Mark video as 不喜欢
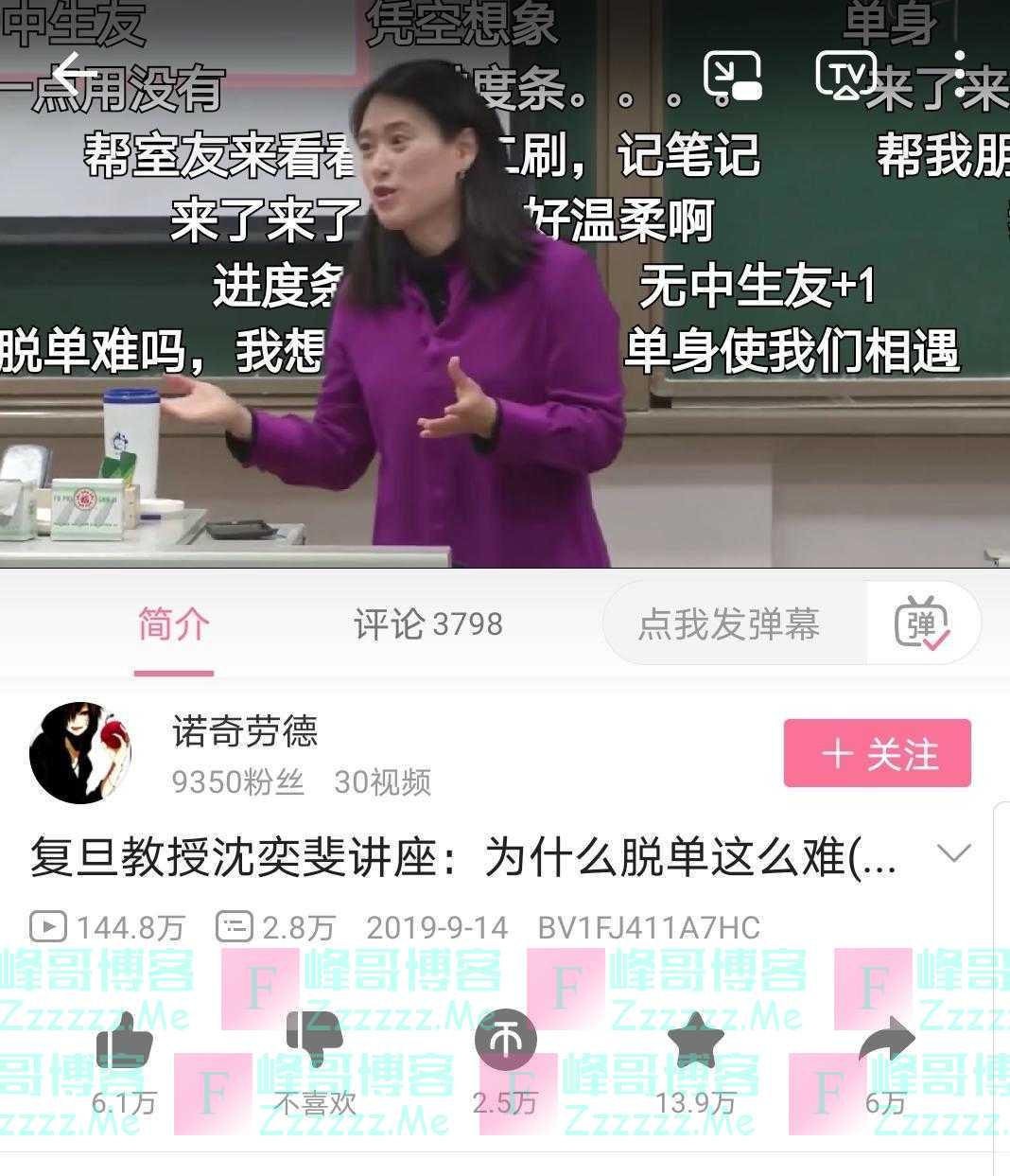This screenshot has height=1176, width=1010. point(314,1041)
